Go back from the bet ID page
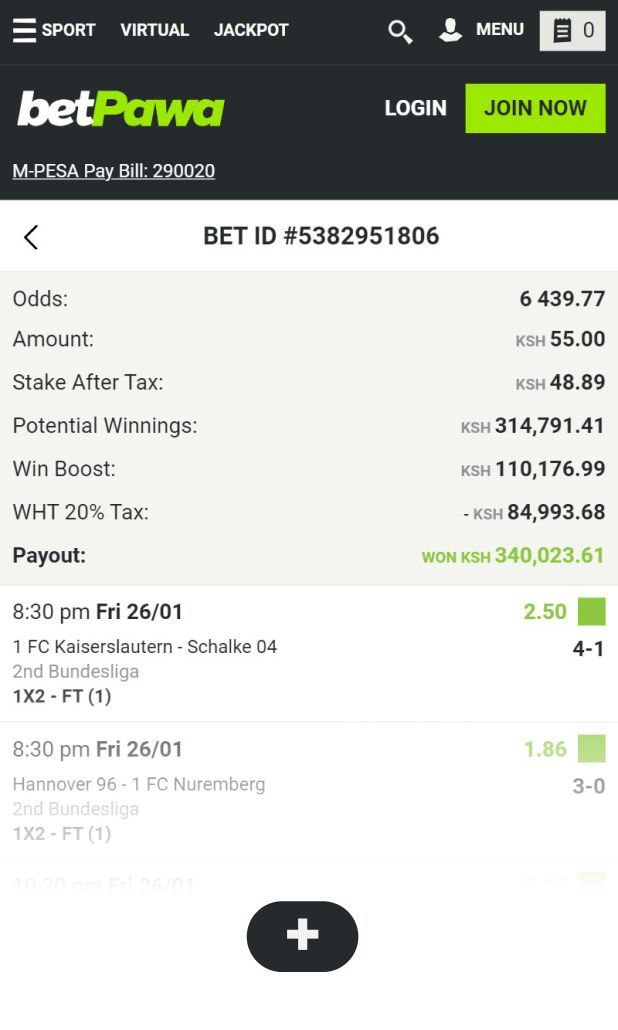This screenshot has height=1030, width=618. (x=31, y=237)
